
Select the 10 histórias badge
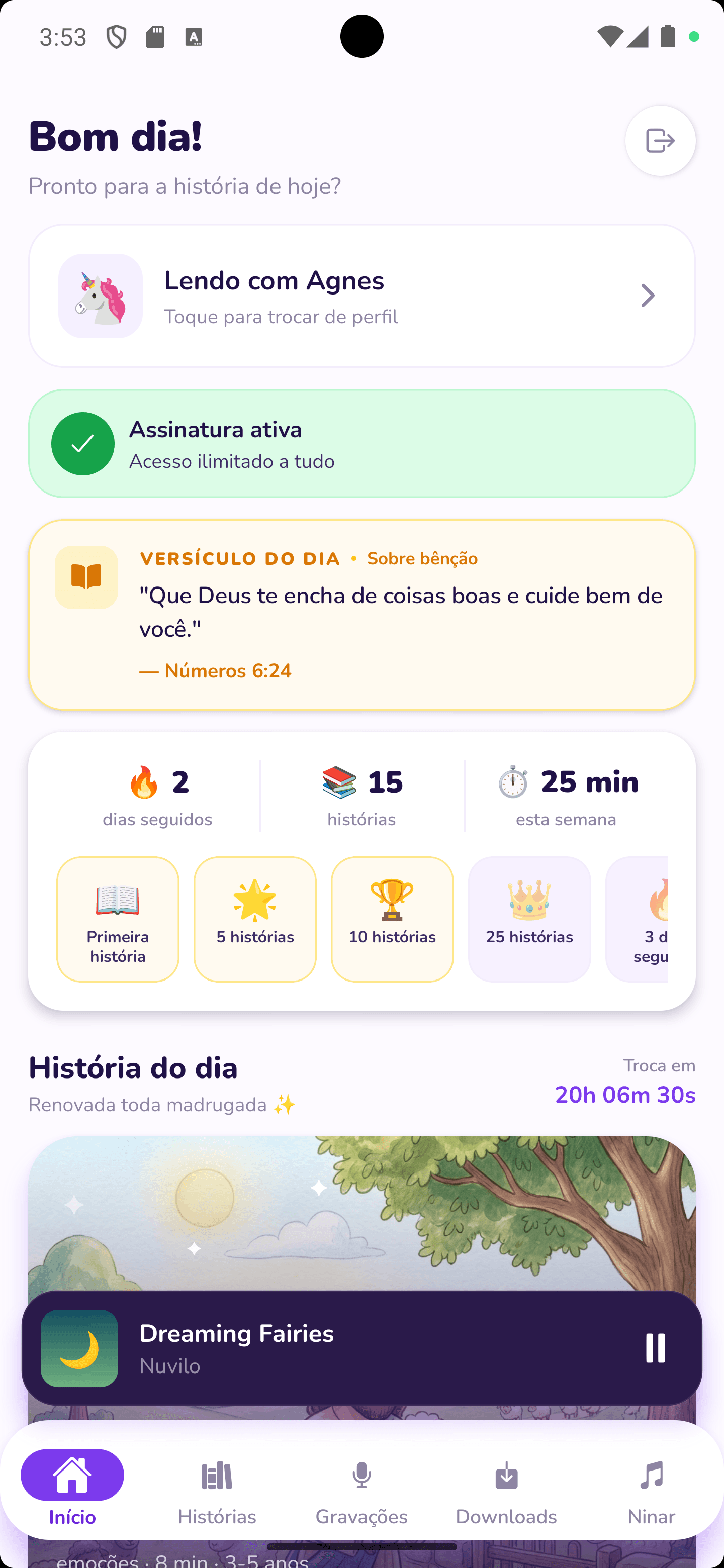(x=392, y=919)
